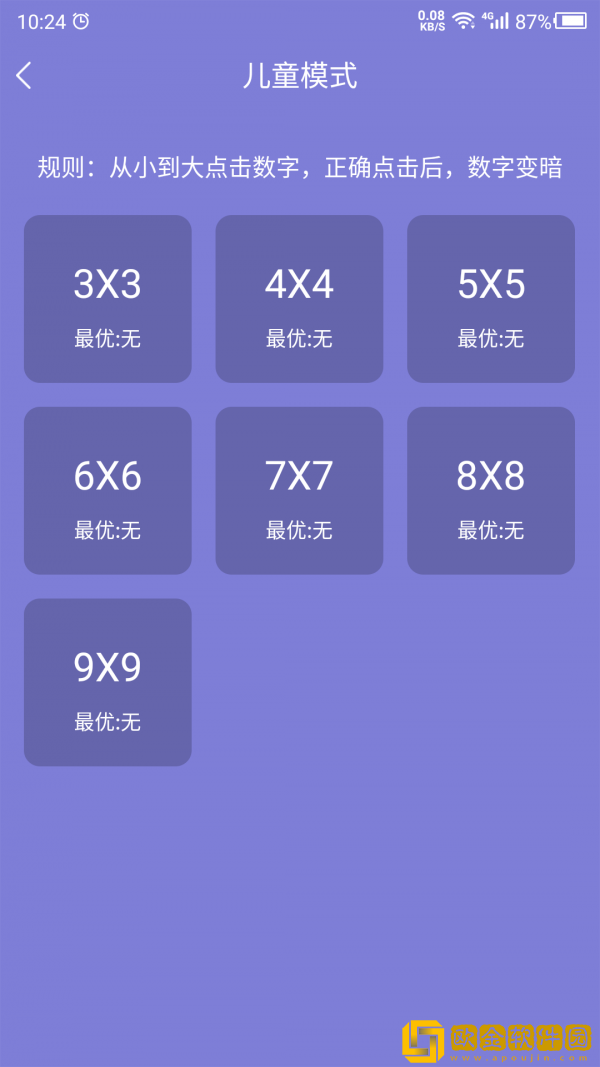Select the 5X5 grid level
The width and height of the screenshot is (600, 1067).
click(x=491, y=299)
